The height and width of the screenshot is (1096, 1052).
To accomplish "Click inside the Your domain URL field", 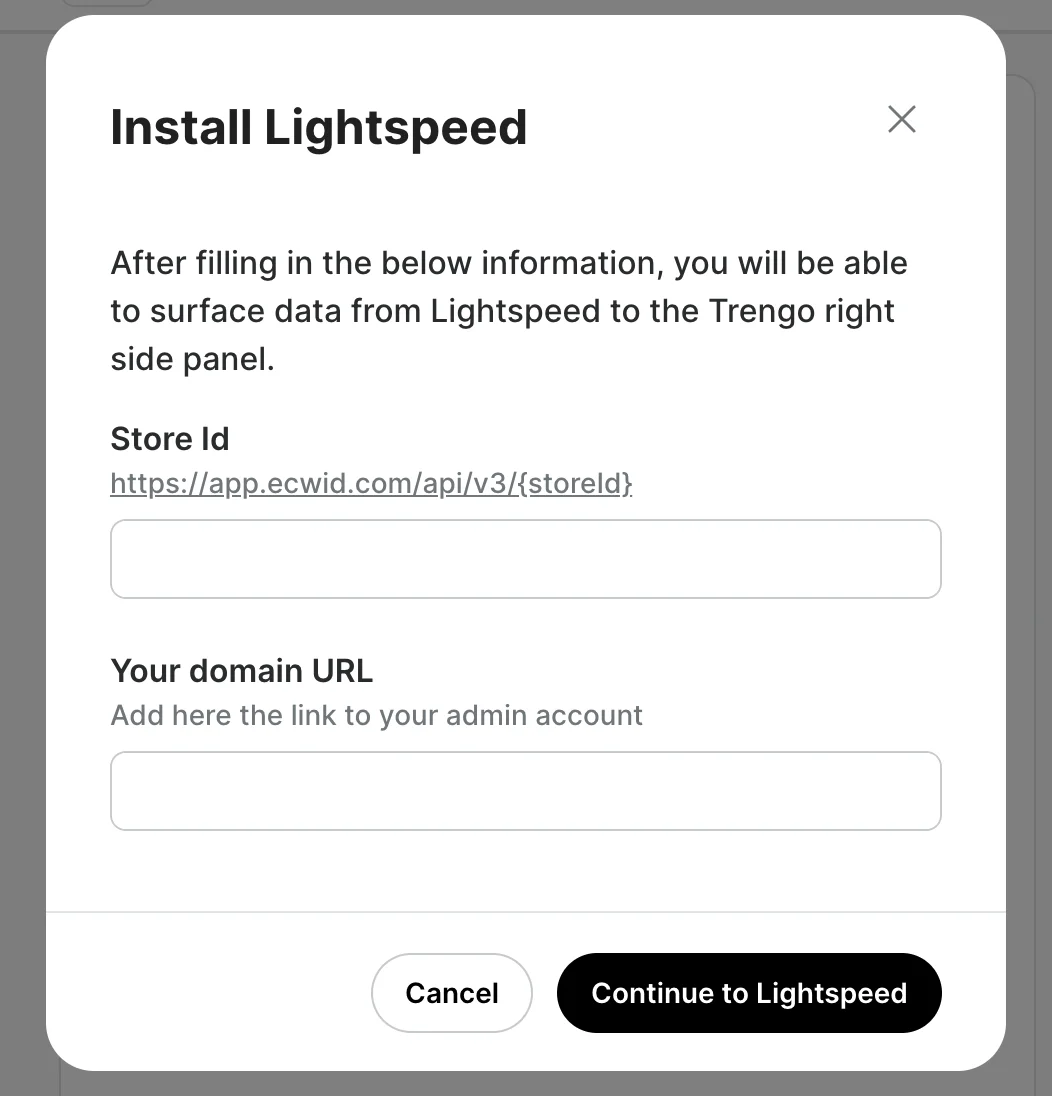I will coord(525,790).
